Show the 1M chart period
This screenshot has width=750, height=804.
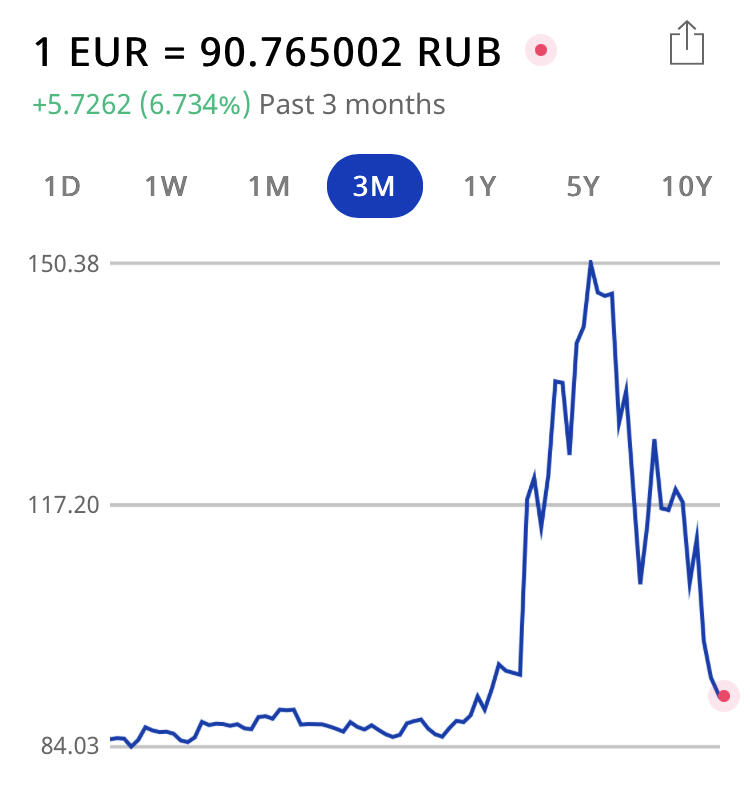point(269,186)
